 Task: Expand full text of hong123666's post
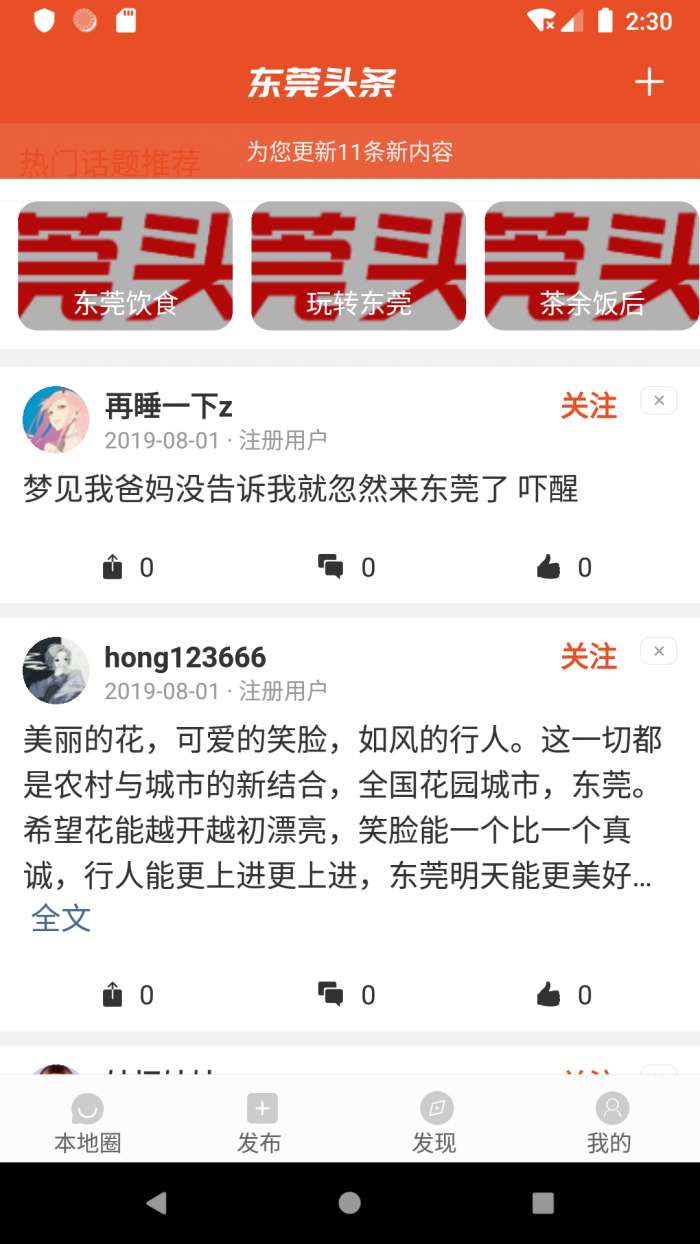61,918
